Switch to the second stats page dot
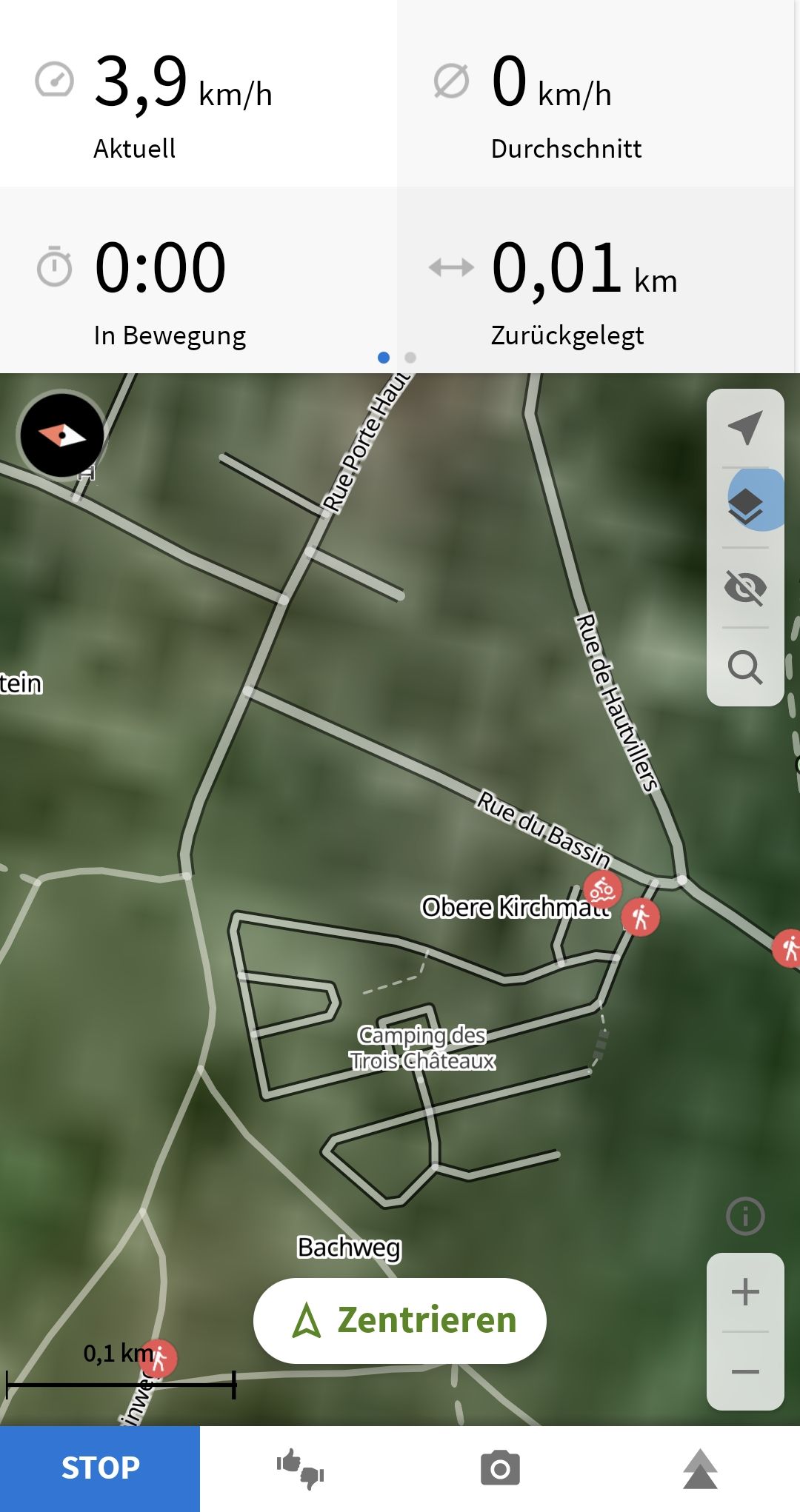 (410, 358)
